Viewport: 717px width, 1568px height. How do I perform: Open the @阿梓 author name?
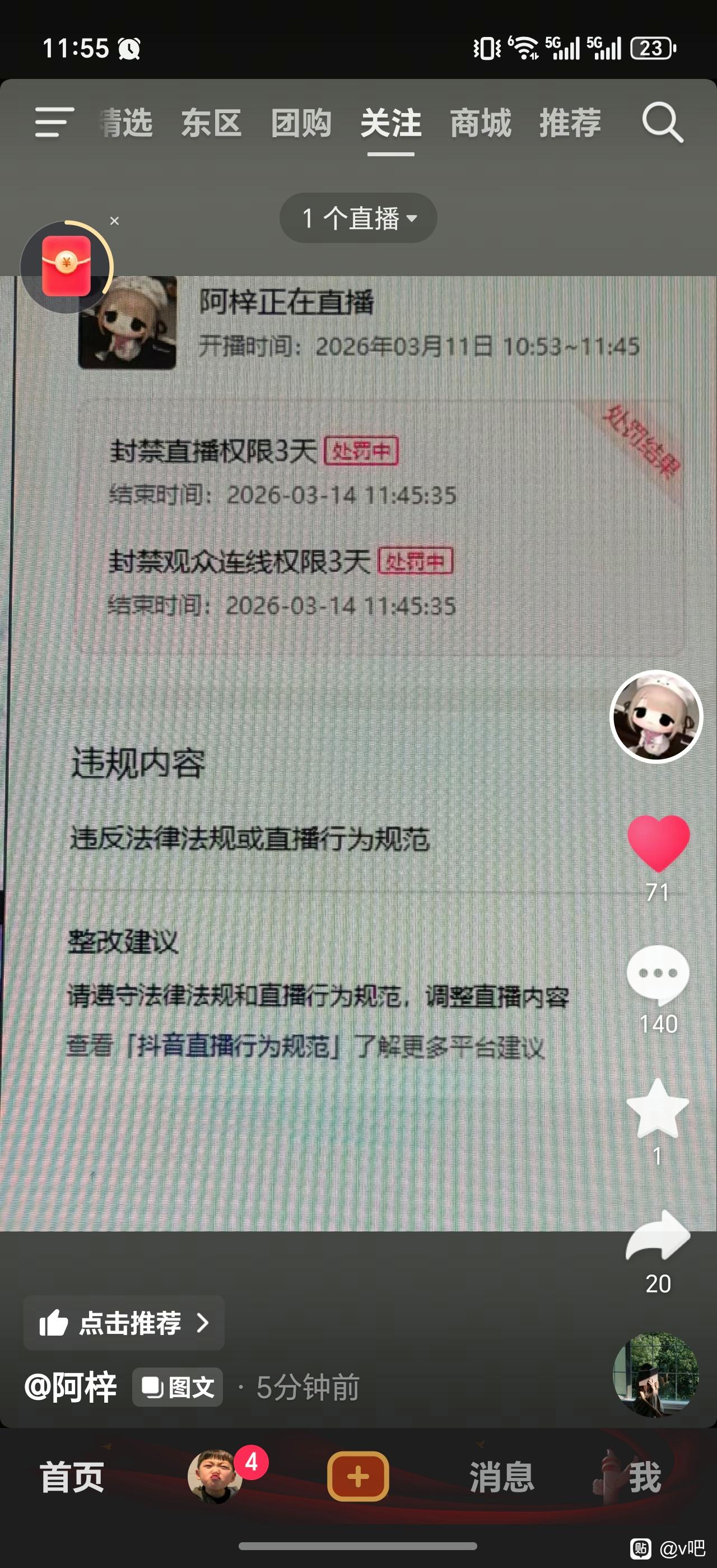(71, 1387)
